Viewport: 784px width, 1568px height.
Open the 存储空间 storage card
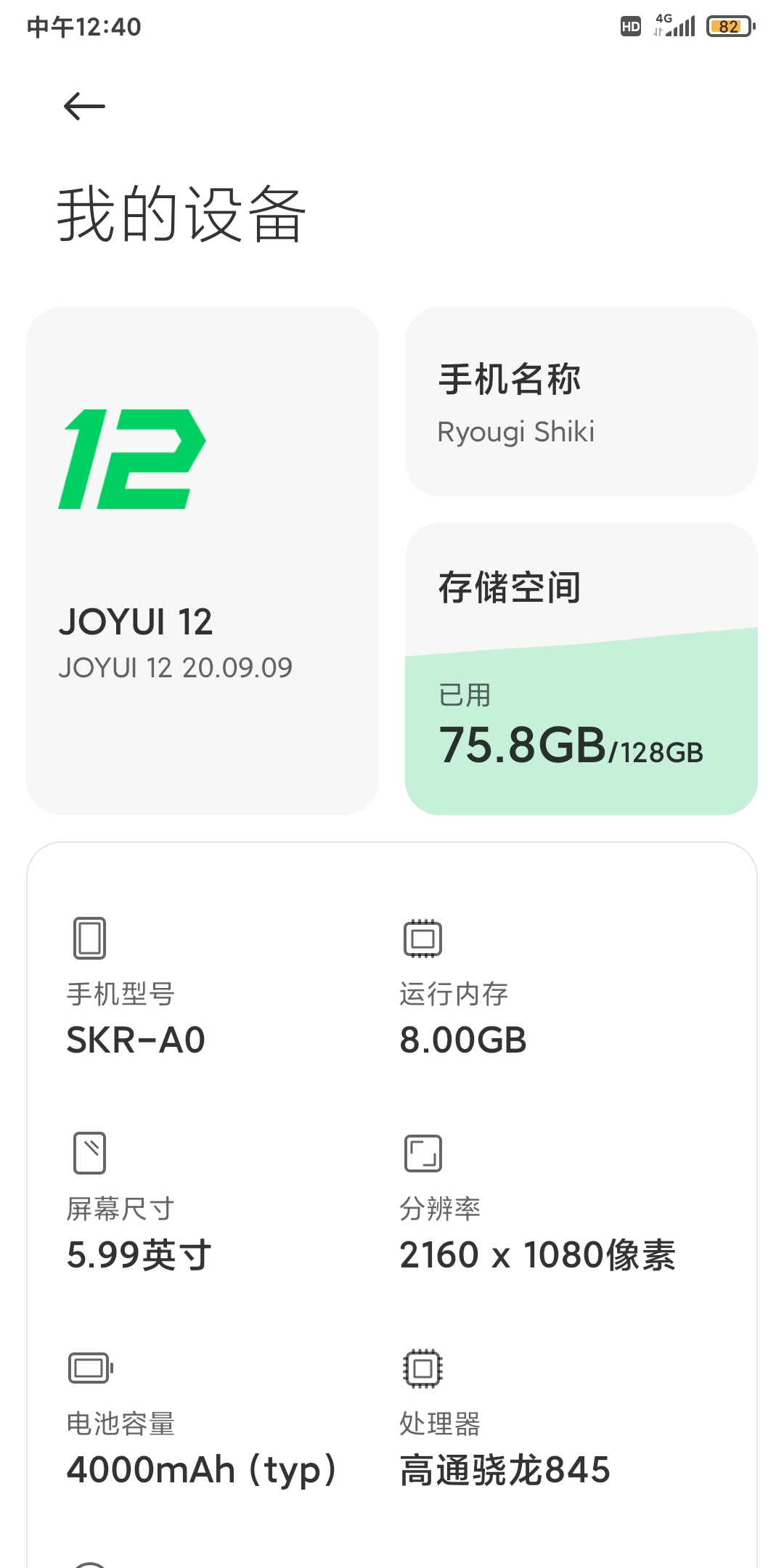[581, 669]
